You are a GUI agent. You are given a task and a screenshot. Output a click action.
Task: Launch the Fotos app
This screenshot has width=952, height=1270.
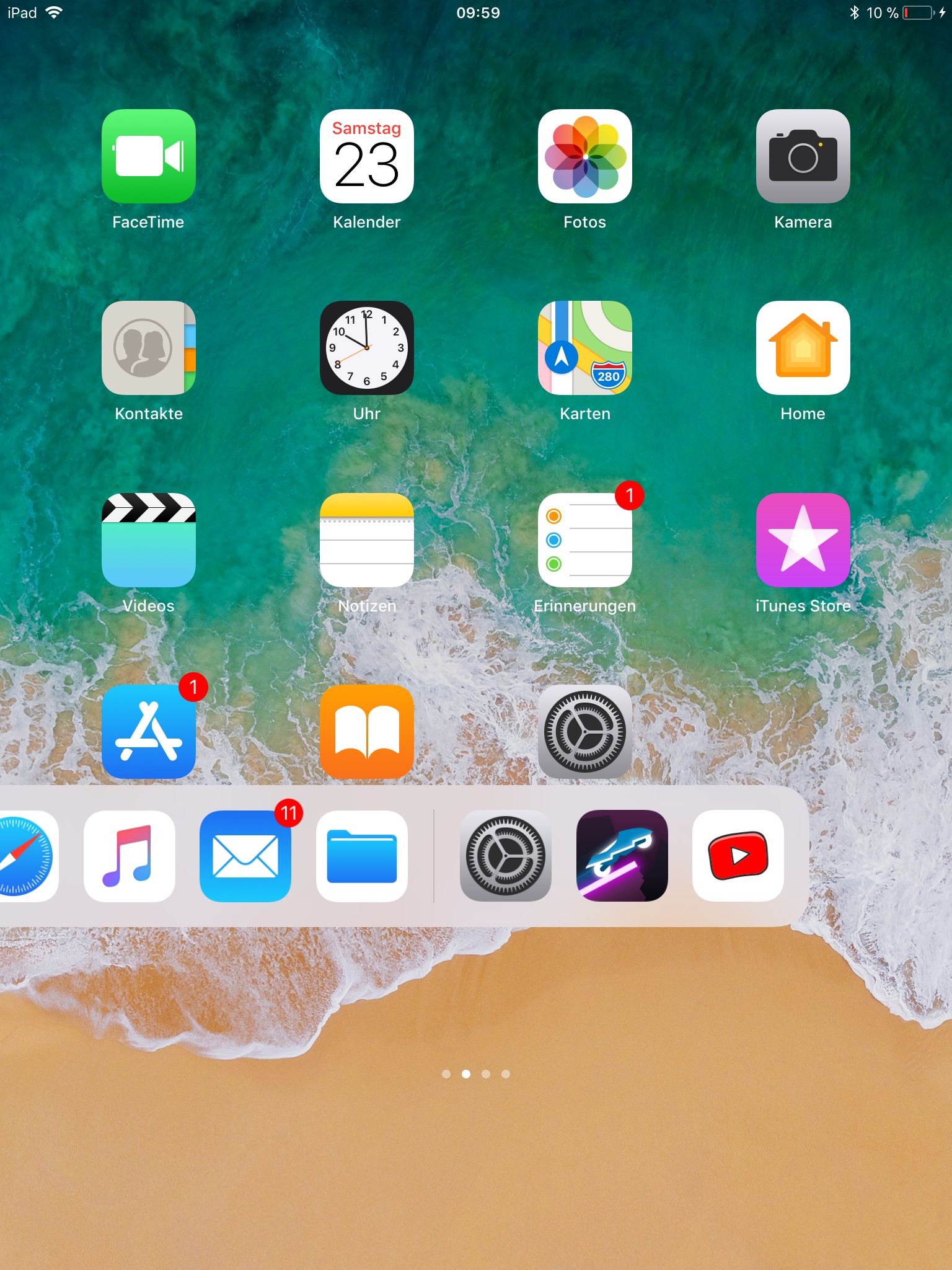(585, 156)
